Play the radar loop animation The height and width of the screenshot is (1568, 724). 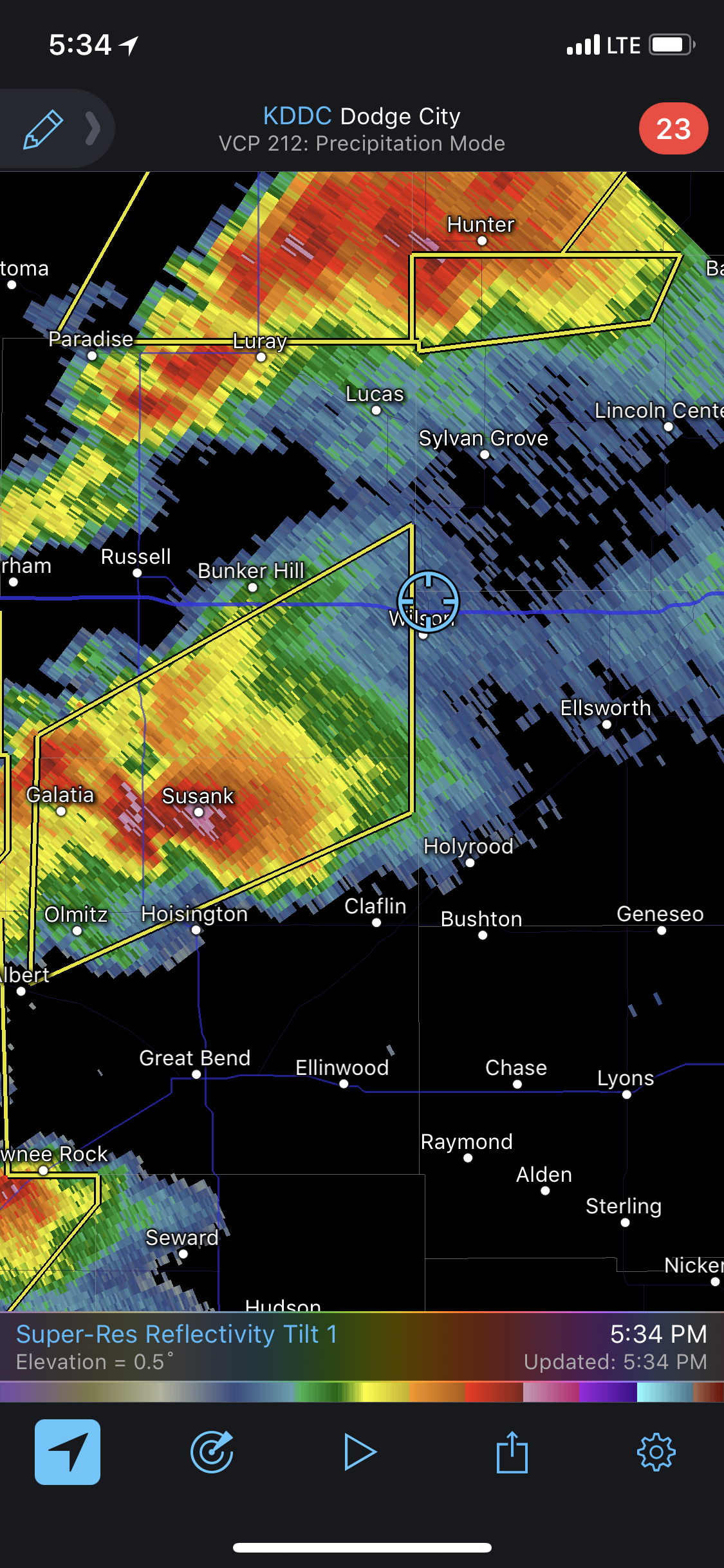(360, 1452)
